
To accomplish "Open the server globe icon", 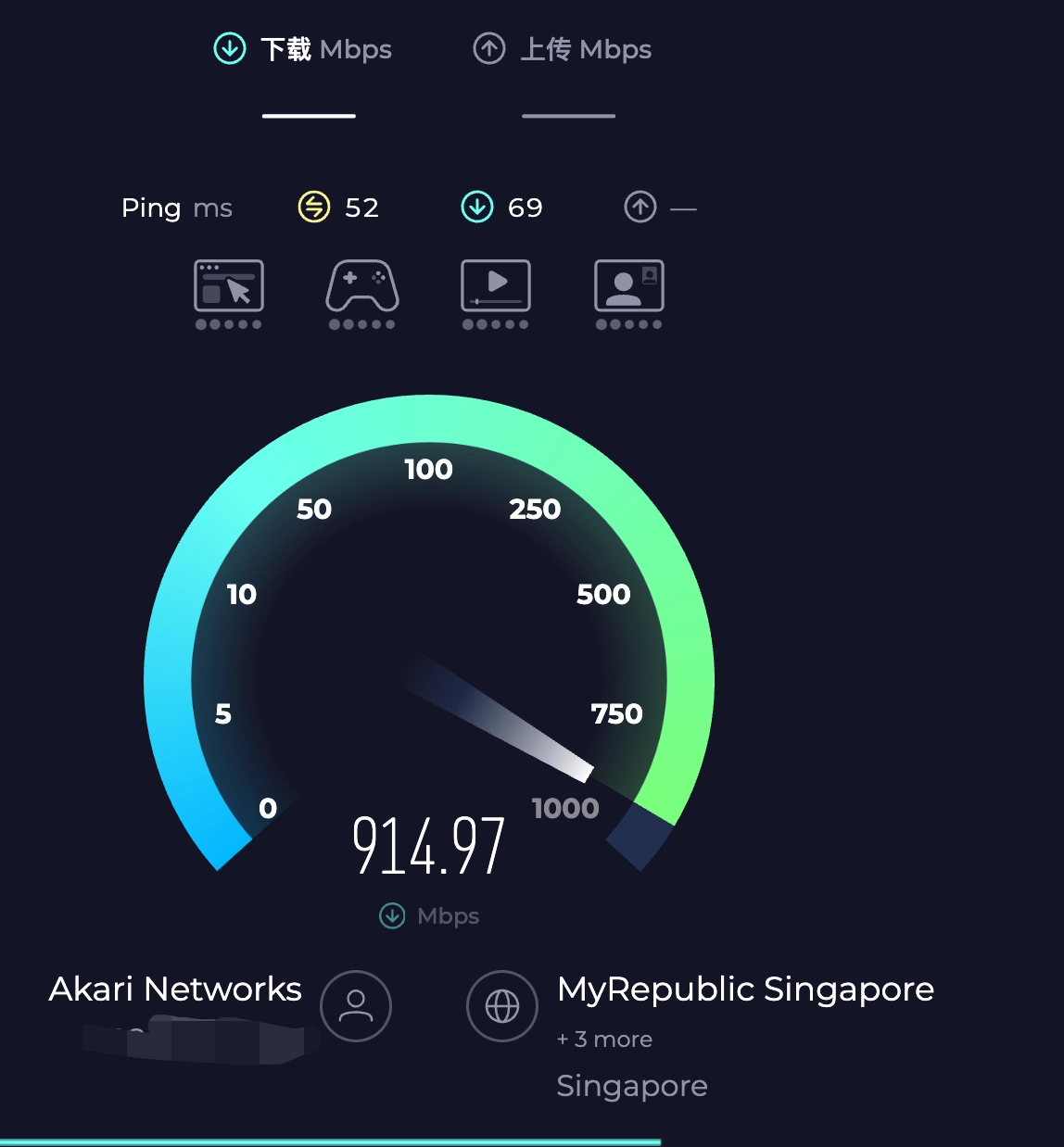I will [502, 1006].
